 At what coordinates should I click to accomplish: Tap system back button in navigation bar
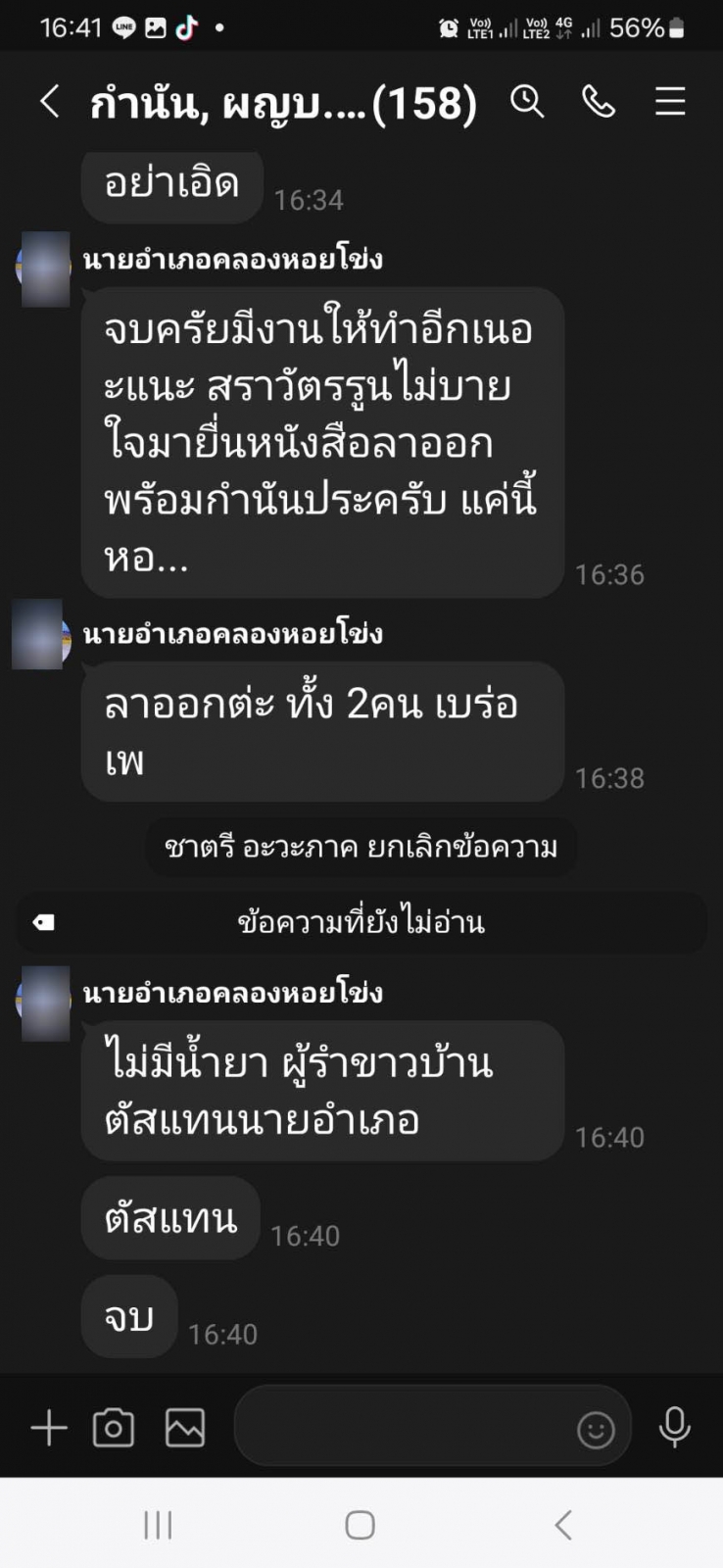[x=562, y=1525]
